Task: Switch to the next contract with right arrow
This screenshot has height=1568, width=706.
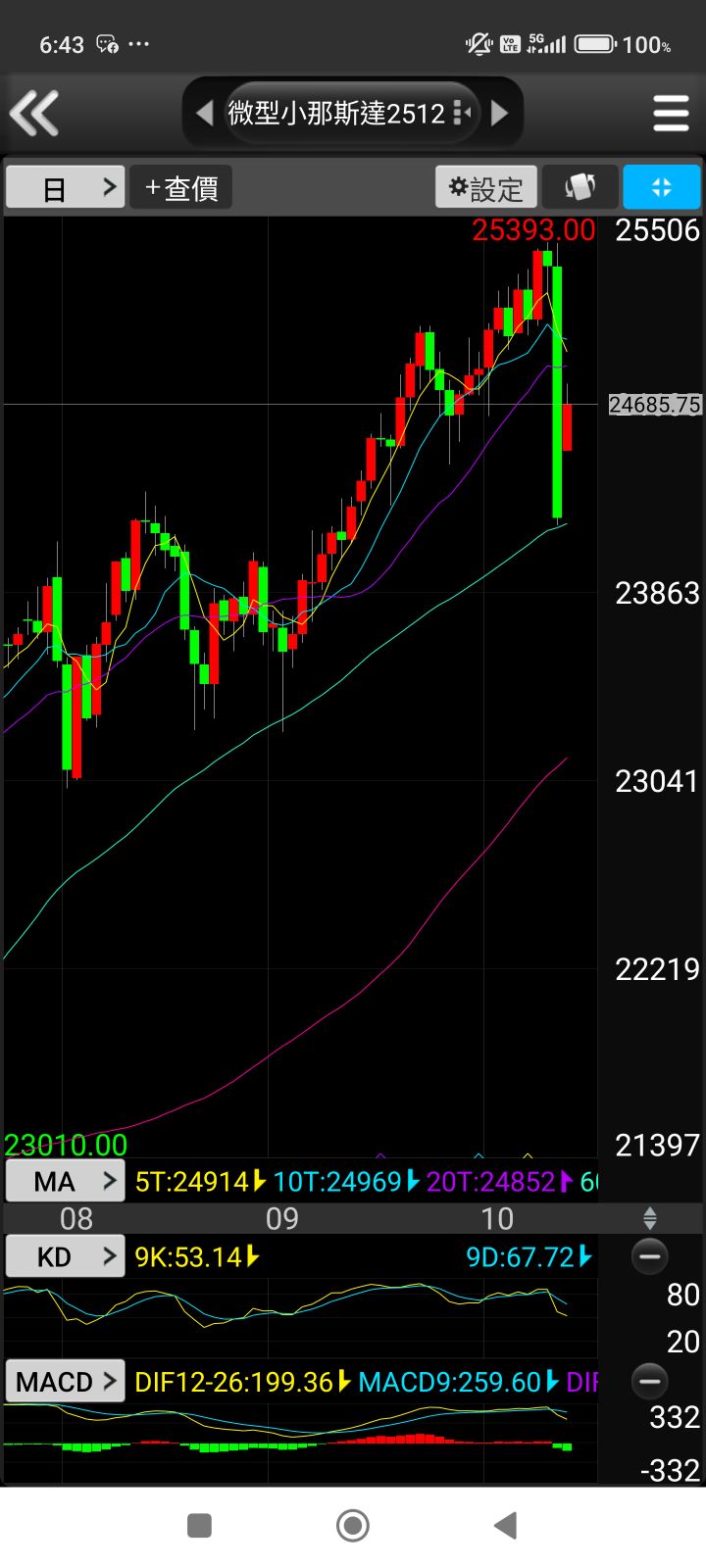Action: [500, 113]
